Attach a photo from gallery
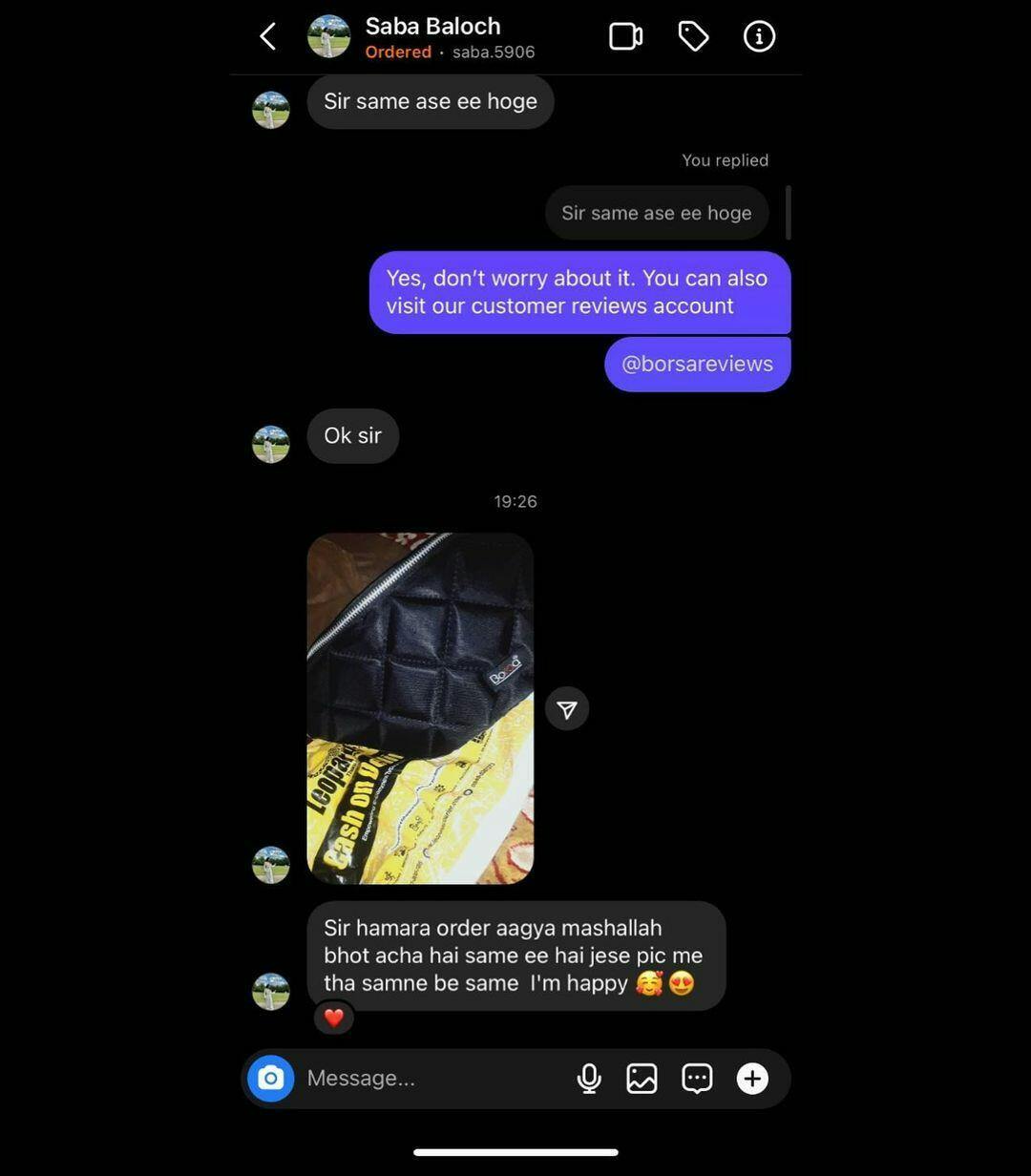This screenshot has width=1031, height=1176. 642,1079
